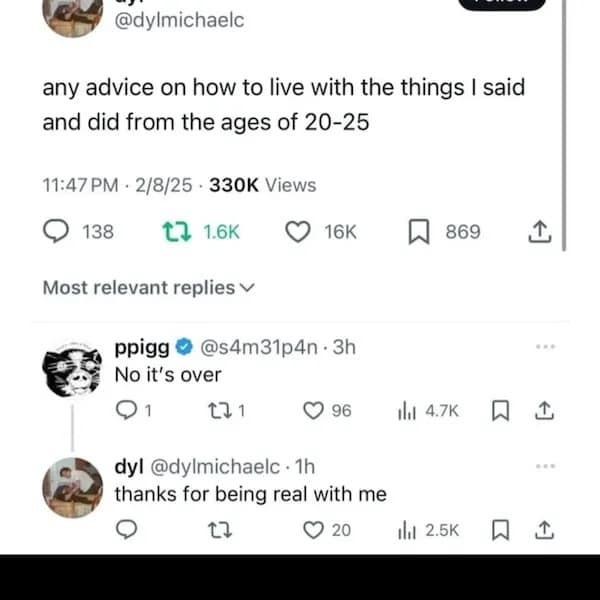
Task: Like the main post with 16K likes
Action: click(x=297, y=232)
